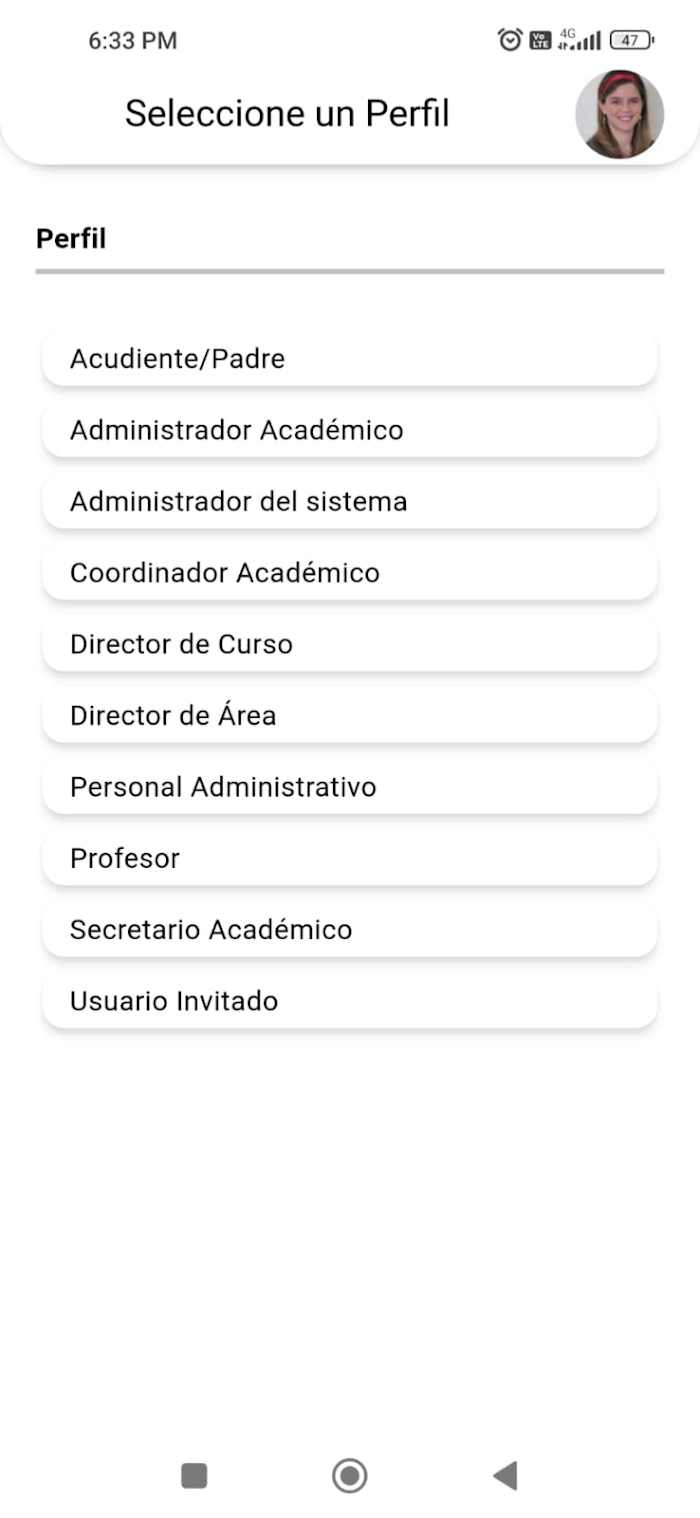Select the Acudiente/Padre profile
This screenshot has width=700, height=1518.
point(350,359)
